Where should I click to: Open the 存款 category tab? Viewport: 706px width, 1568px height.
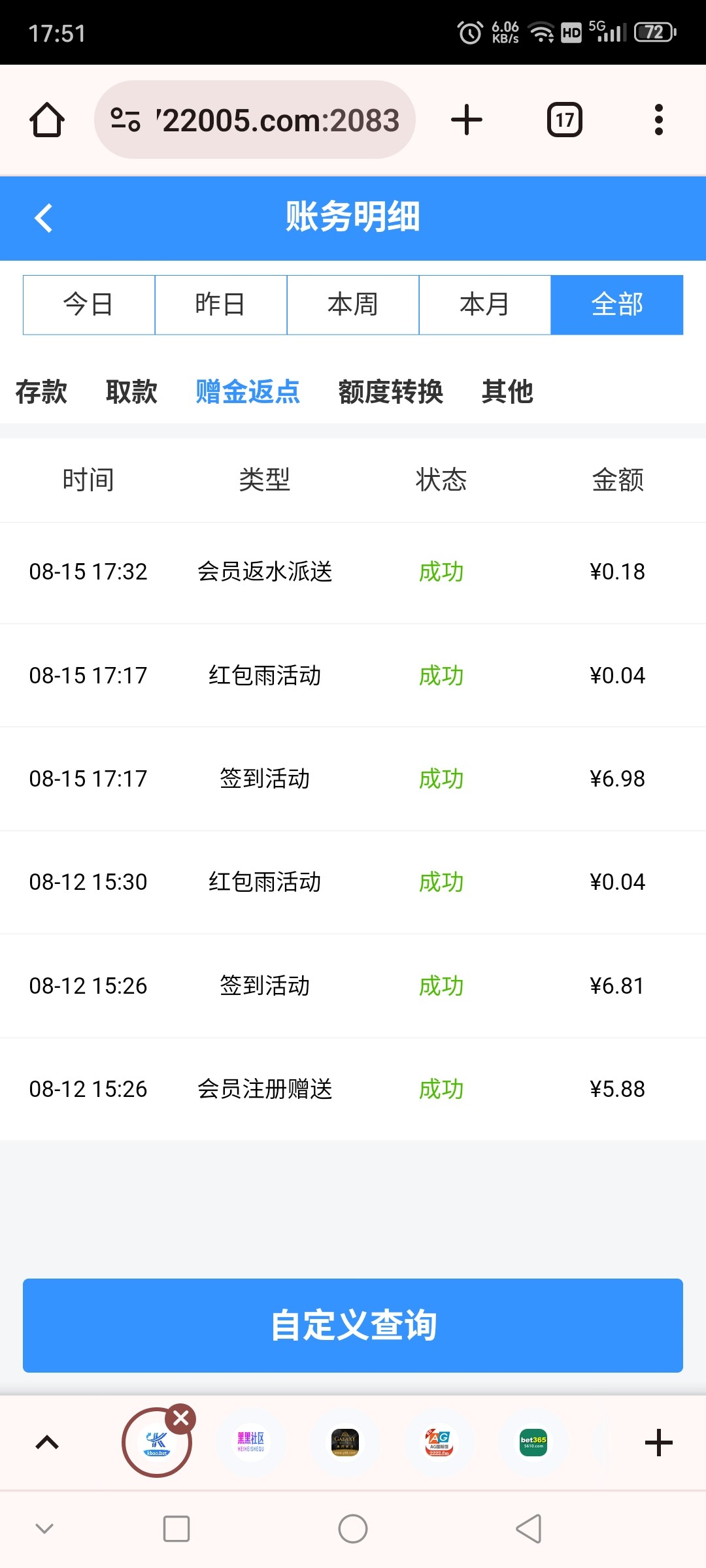(41, 391)
